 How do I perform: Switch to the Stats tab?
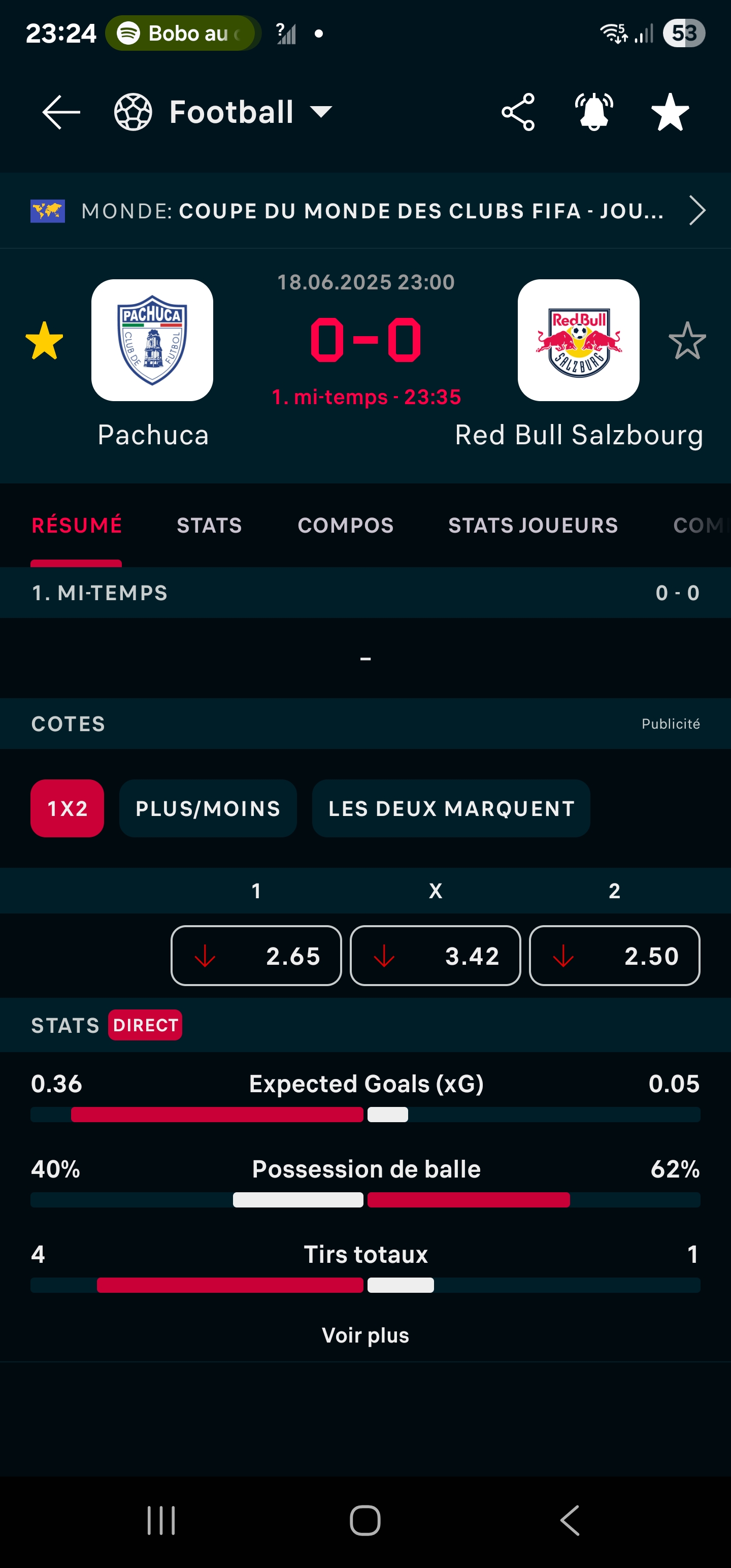pos(209,526)
